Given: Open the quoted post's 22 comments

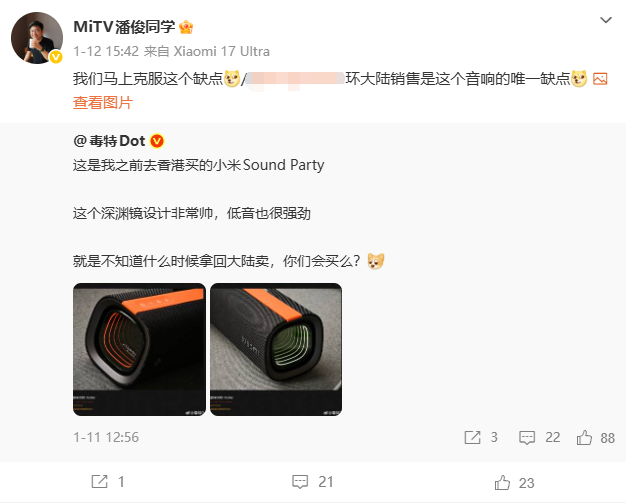Looking at the screenshot, I should tap(538, 437).
